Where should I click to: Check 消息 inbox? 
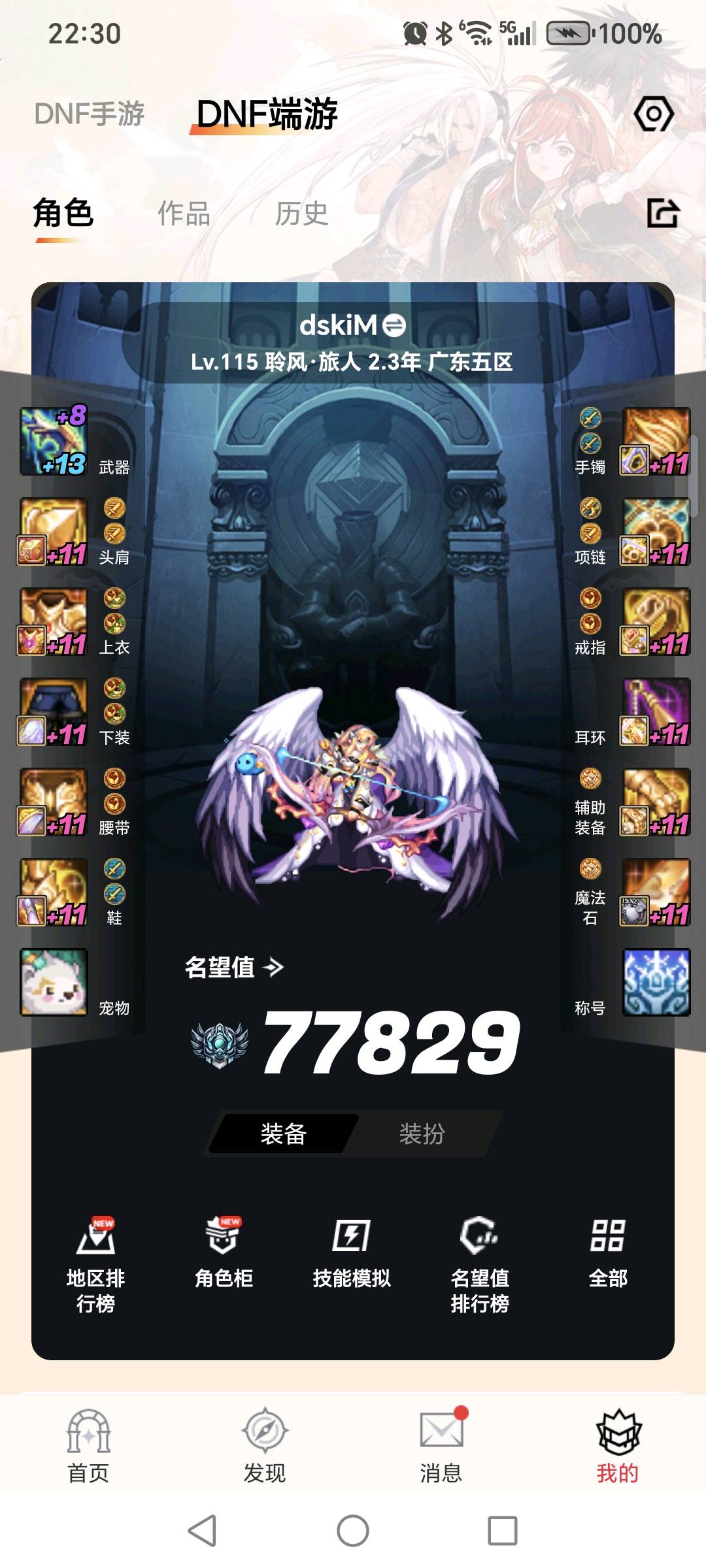point(441,1445)
